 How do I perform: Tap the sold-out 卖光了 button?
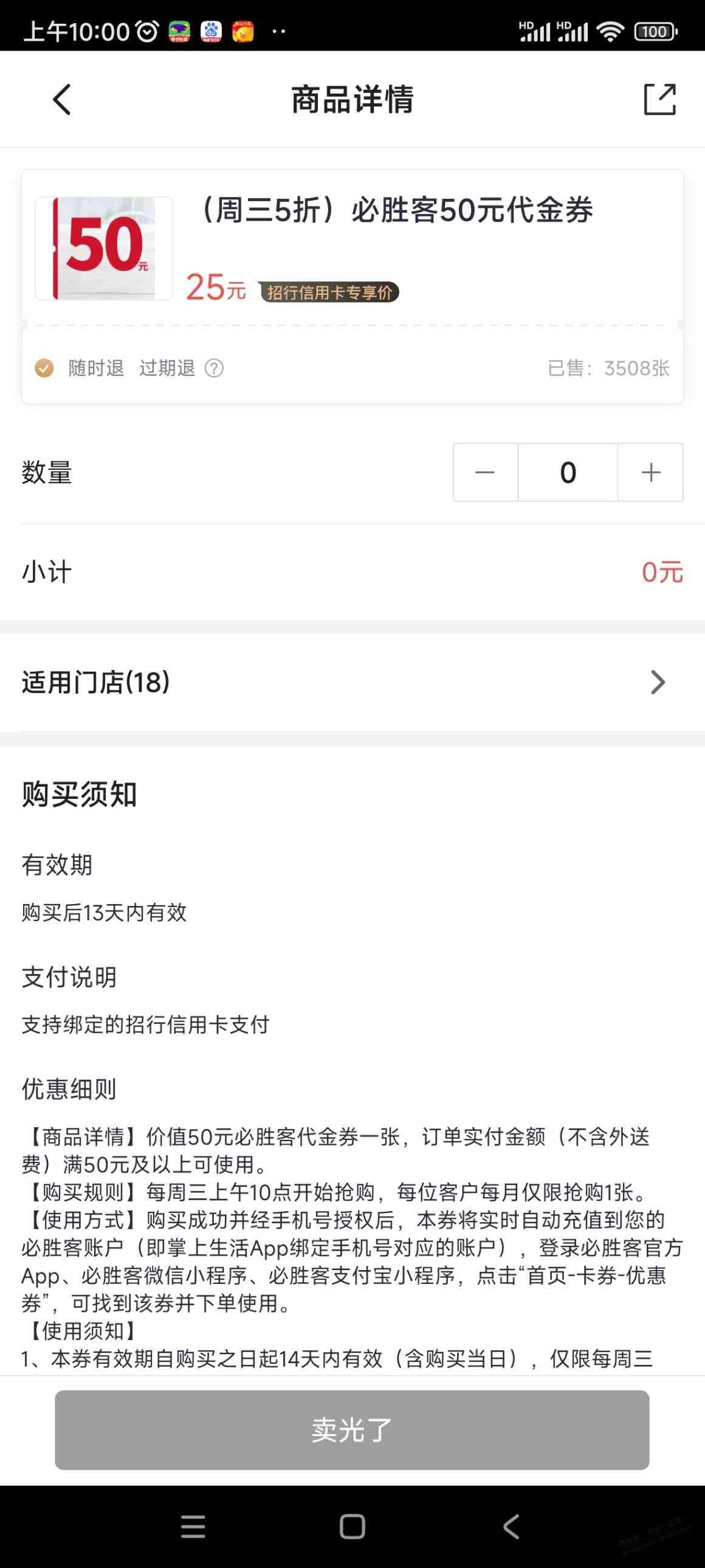352,1430
